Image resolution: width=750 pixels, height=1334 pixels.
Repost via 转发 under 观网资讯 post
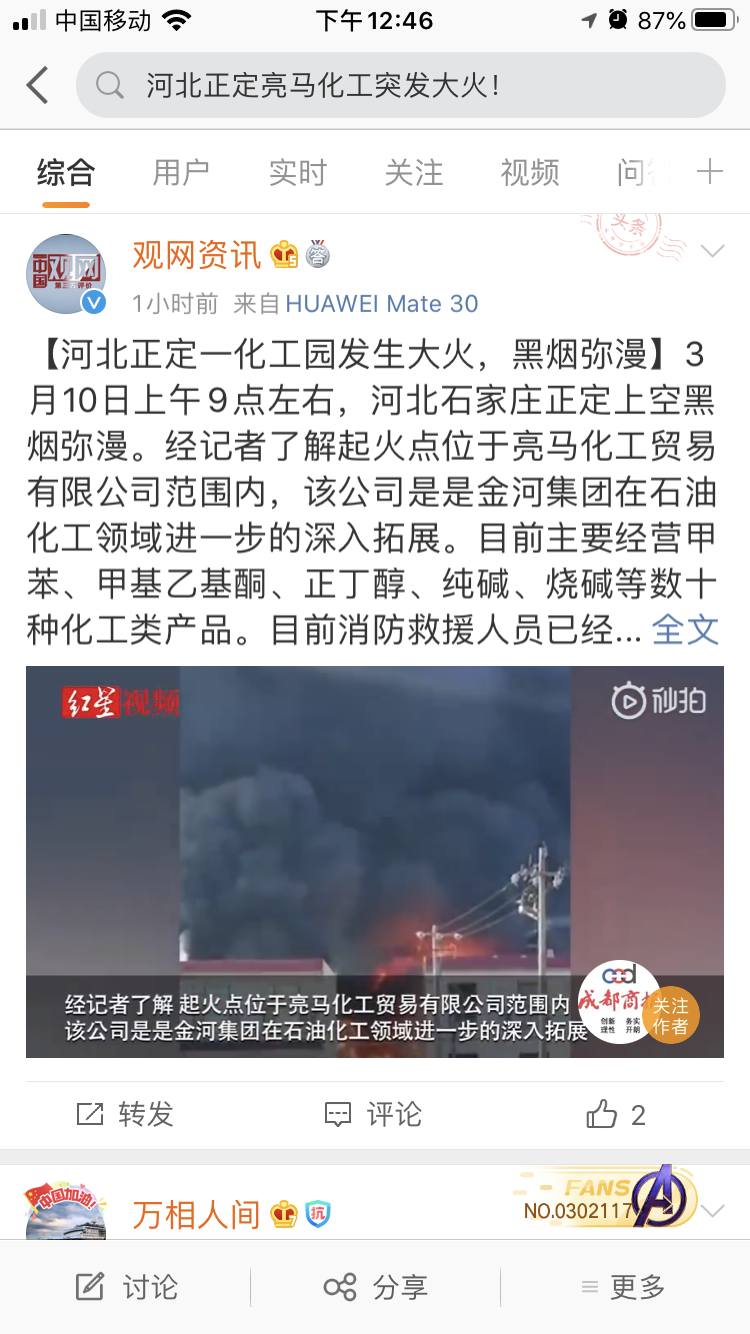pos(125,1114)
